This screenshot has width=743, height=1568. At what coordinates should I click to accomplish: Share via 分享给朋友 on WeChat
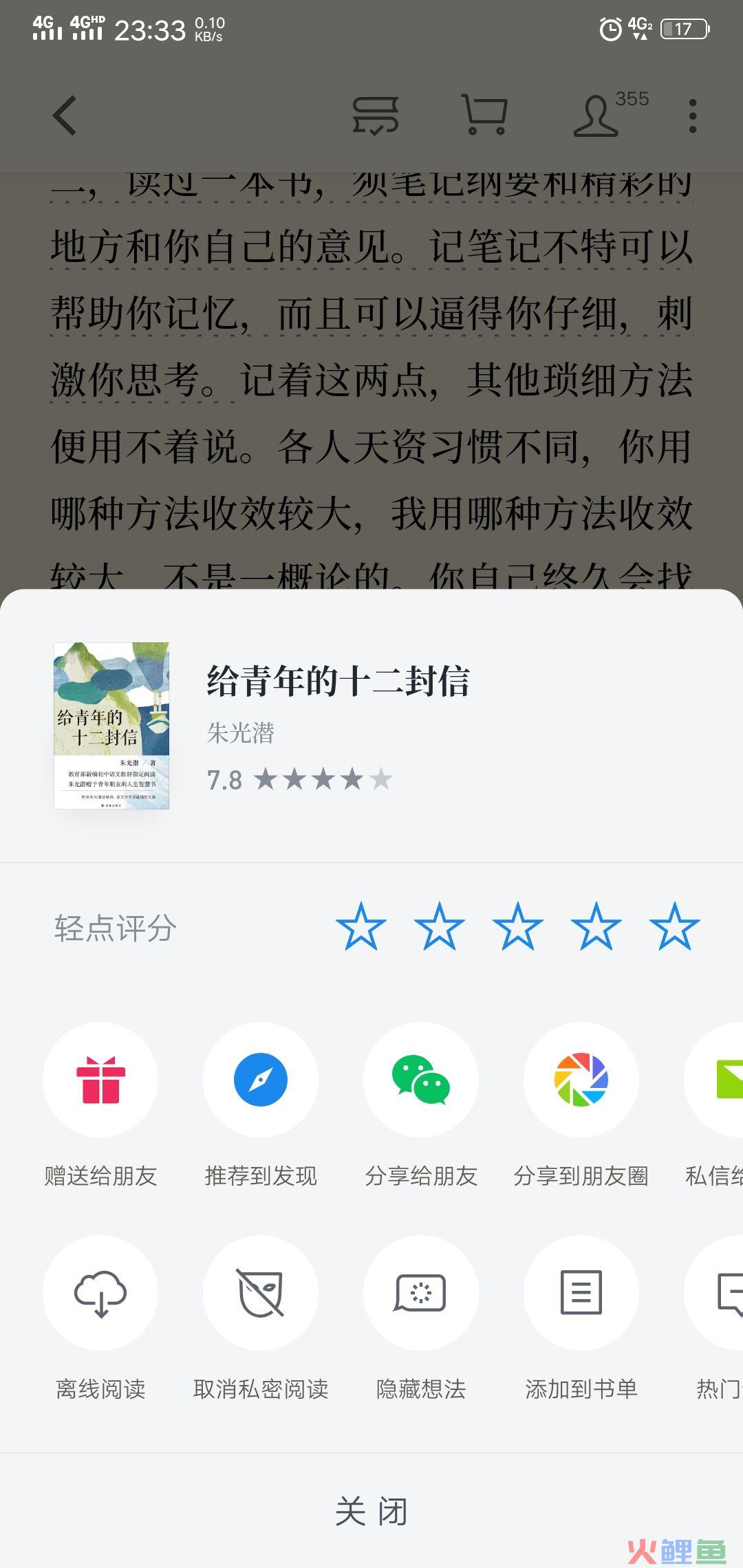[x=421, y=1080]
